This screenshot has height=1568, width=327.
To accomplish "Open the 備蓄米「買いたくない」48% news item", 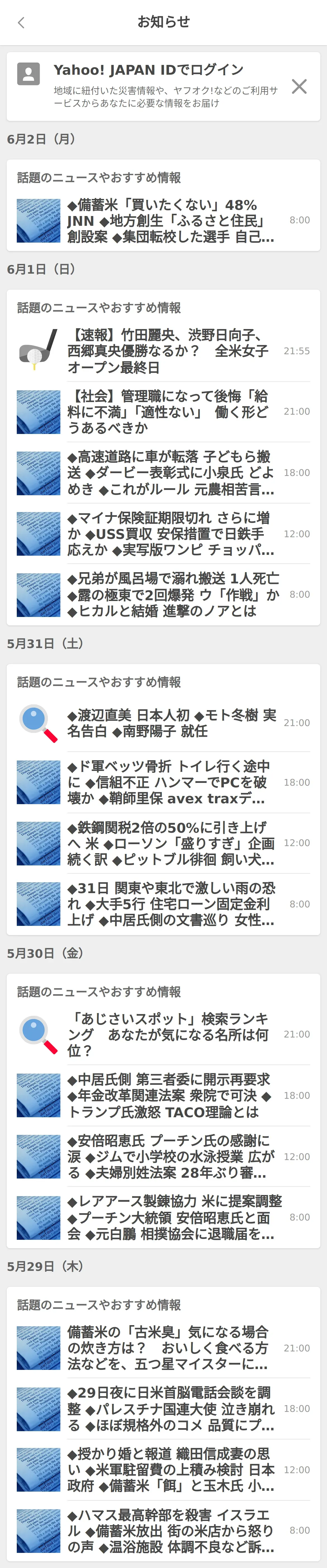I will tap(170, 220).
